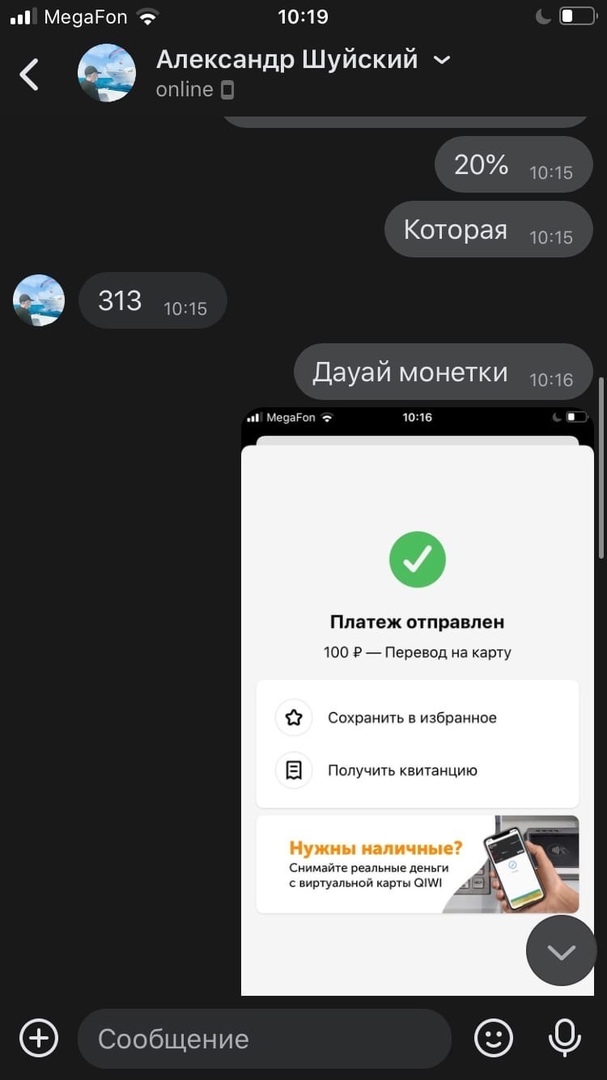This screenshot has width=607, height=1080.
Task: Open the emoji and stickers panel
Action: pyautogui.click(x=493, y=1038)
